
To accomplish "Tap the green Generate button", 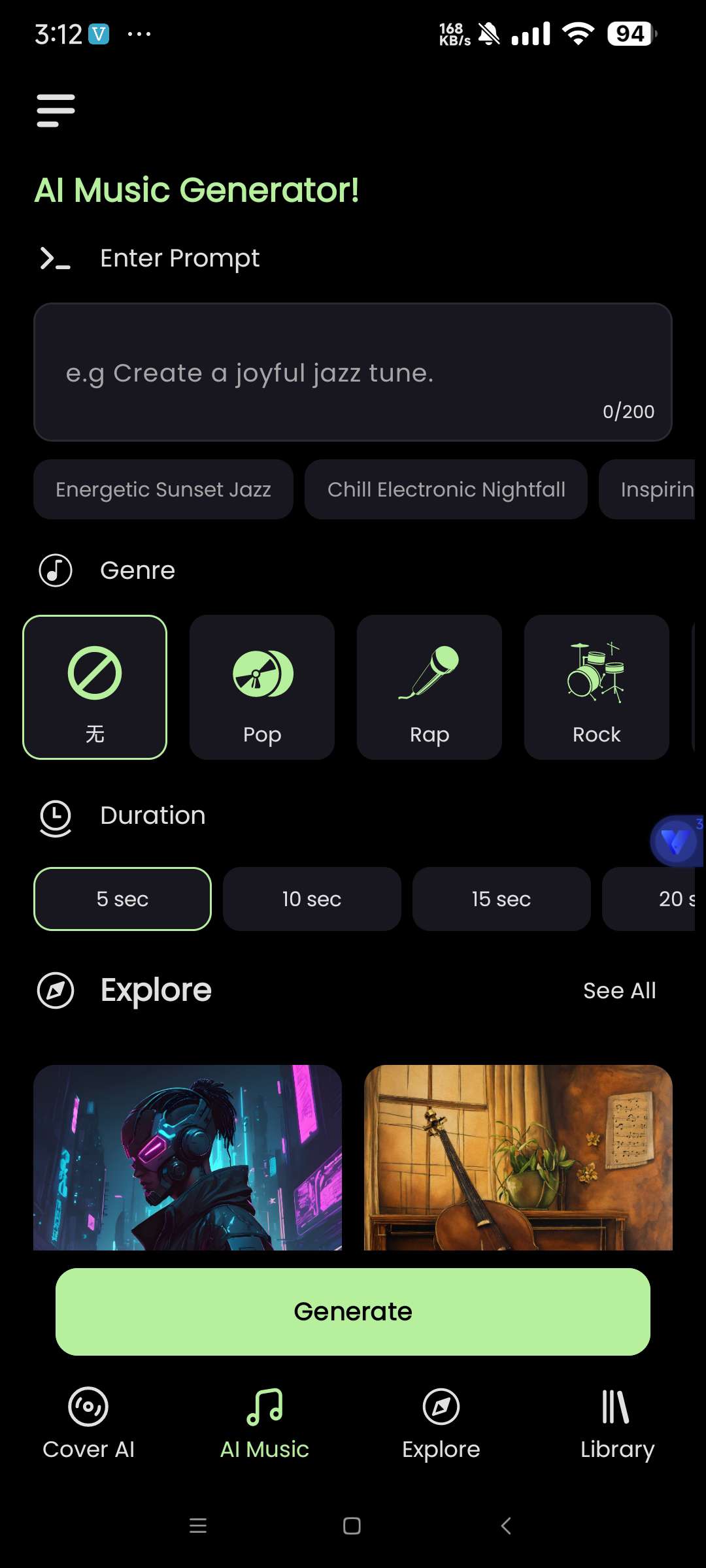I will (x=353, y=1312).
